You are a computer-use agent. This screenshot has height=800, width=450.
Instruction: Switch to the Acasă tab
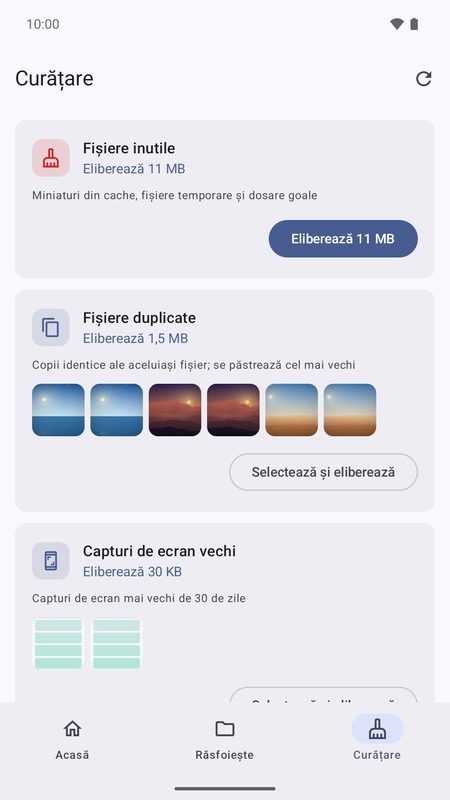coord(72,737)
